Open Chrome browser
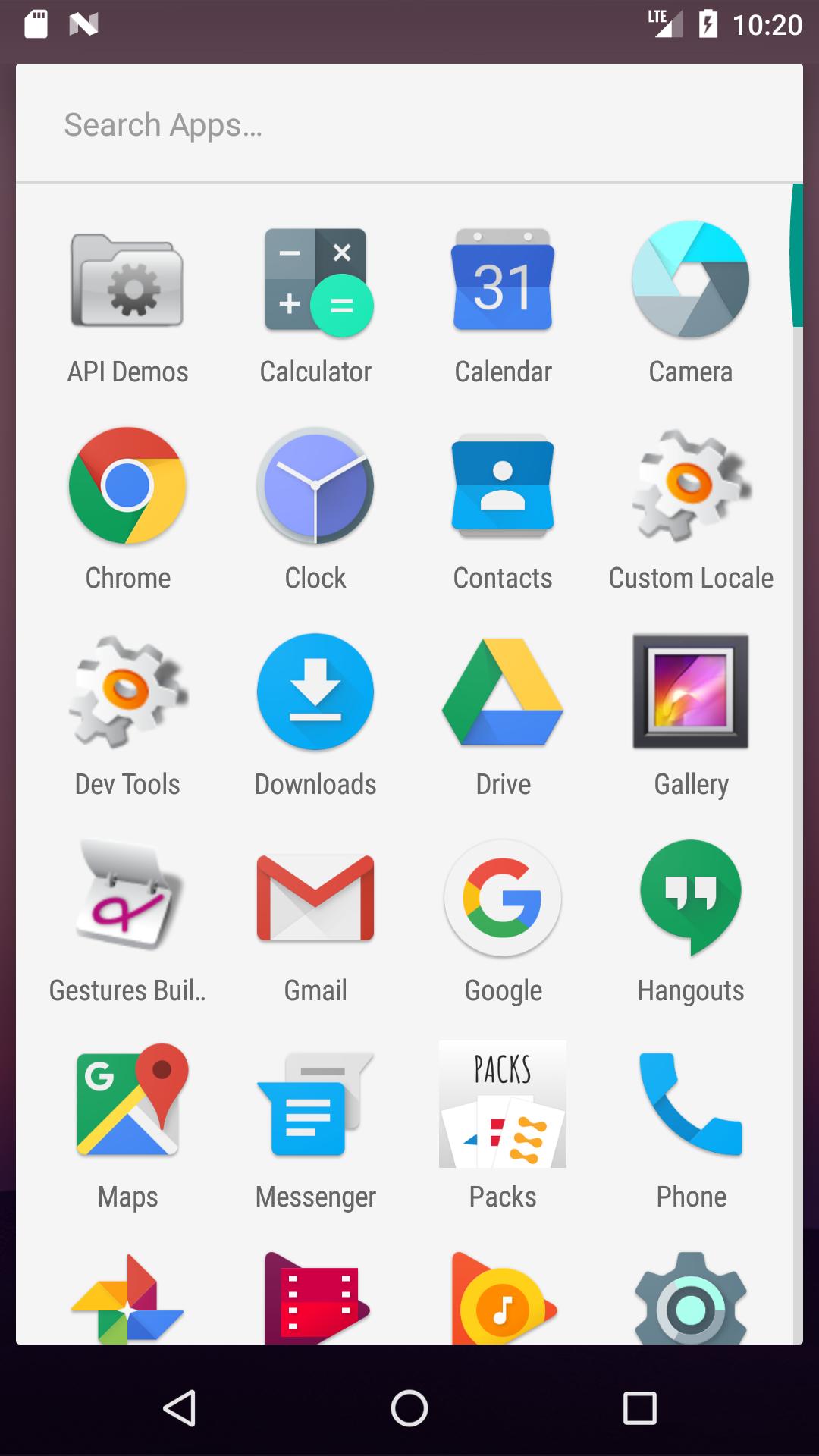 [x=127, y=487]
